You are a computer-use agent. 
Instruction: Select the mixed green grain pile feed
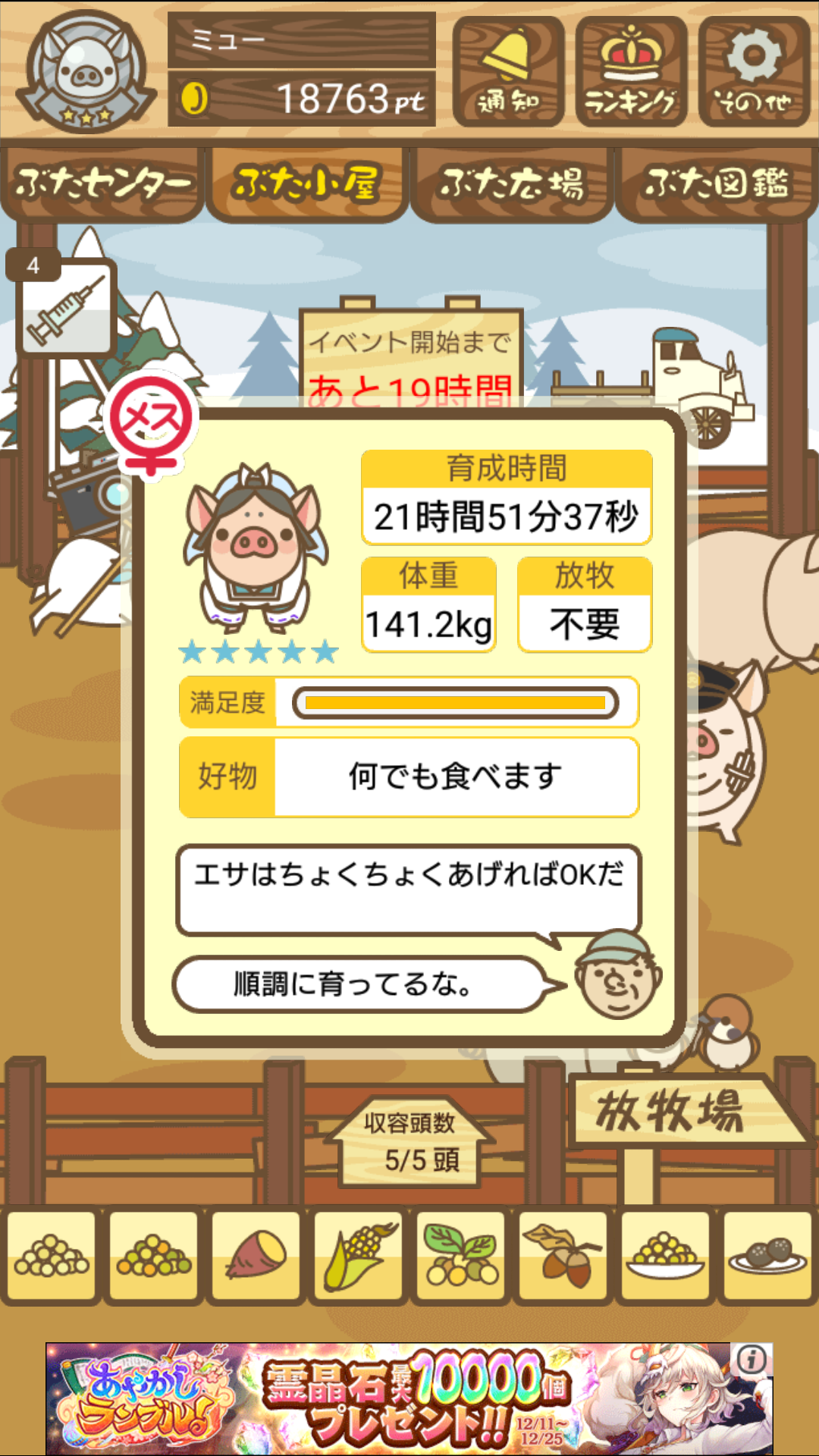tap(154, 1256)
